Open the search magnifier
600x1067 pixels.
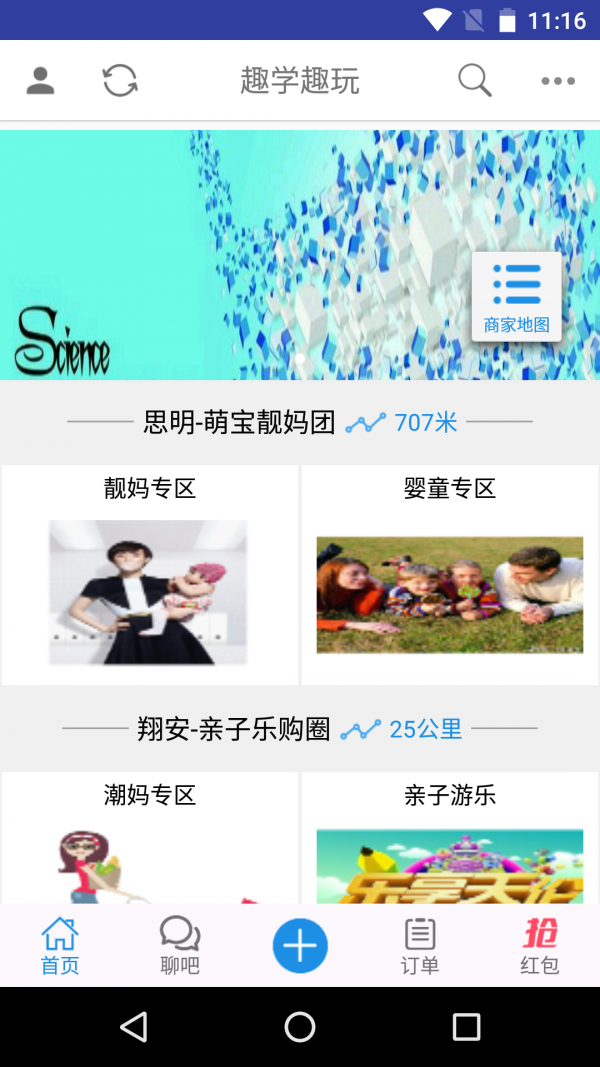point(475,80)
